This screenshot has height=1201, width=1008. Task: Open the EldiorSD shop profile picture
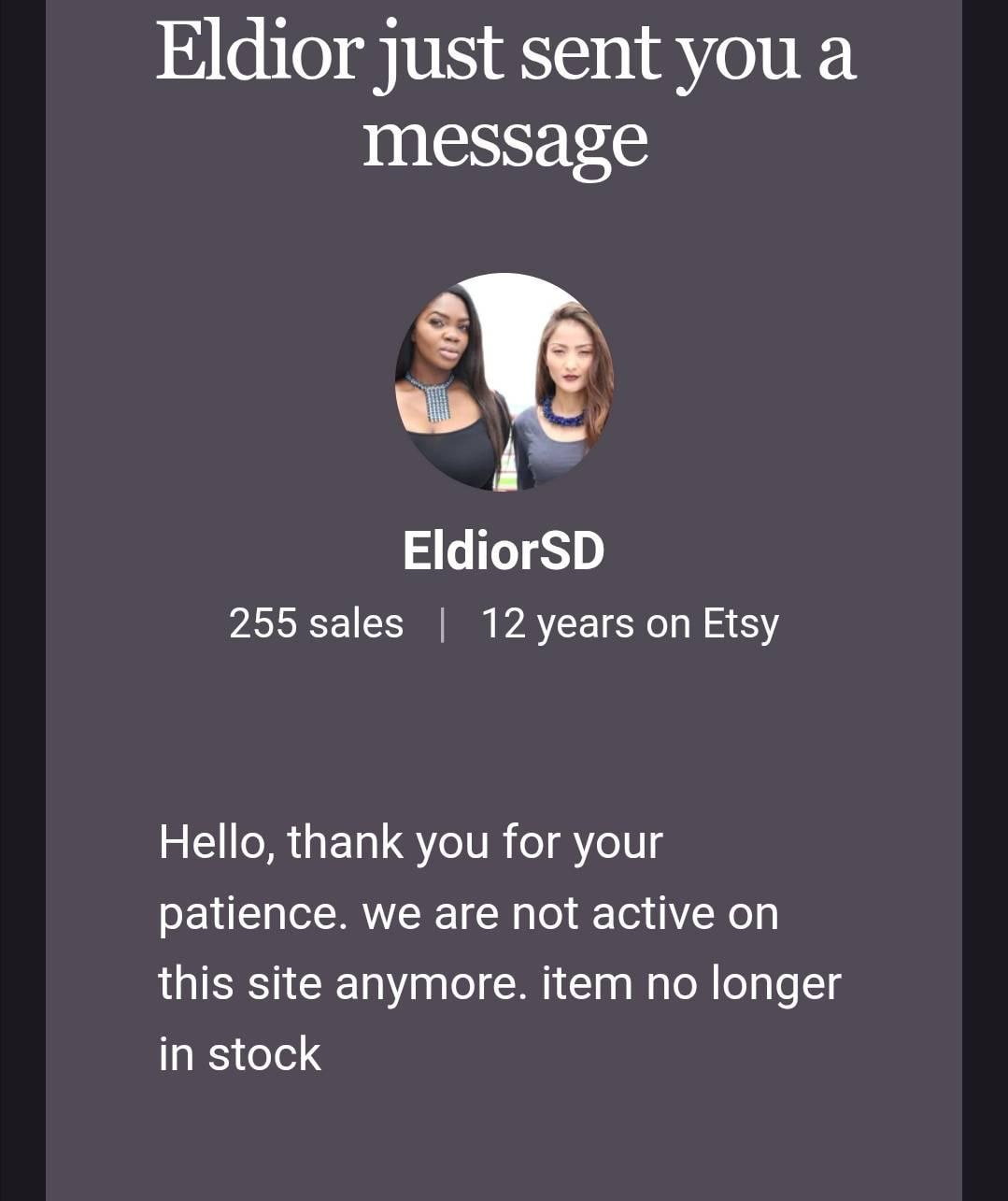[x=504, y=381]
